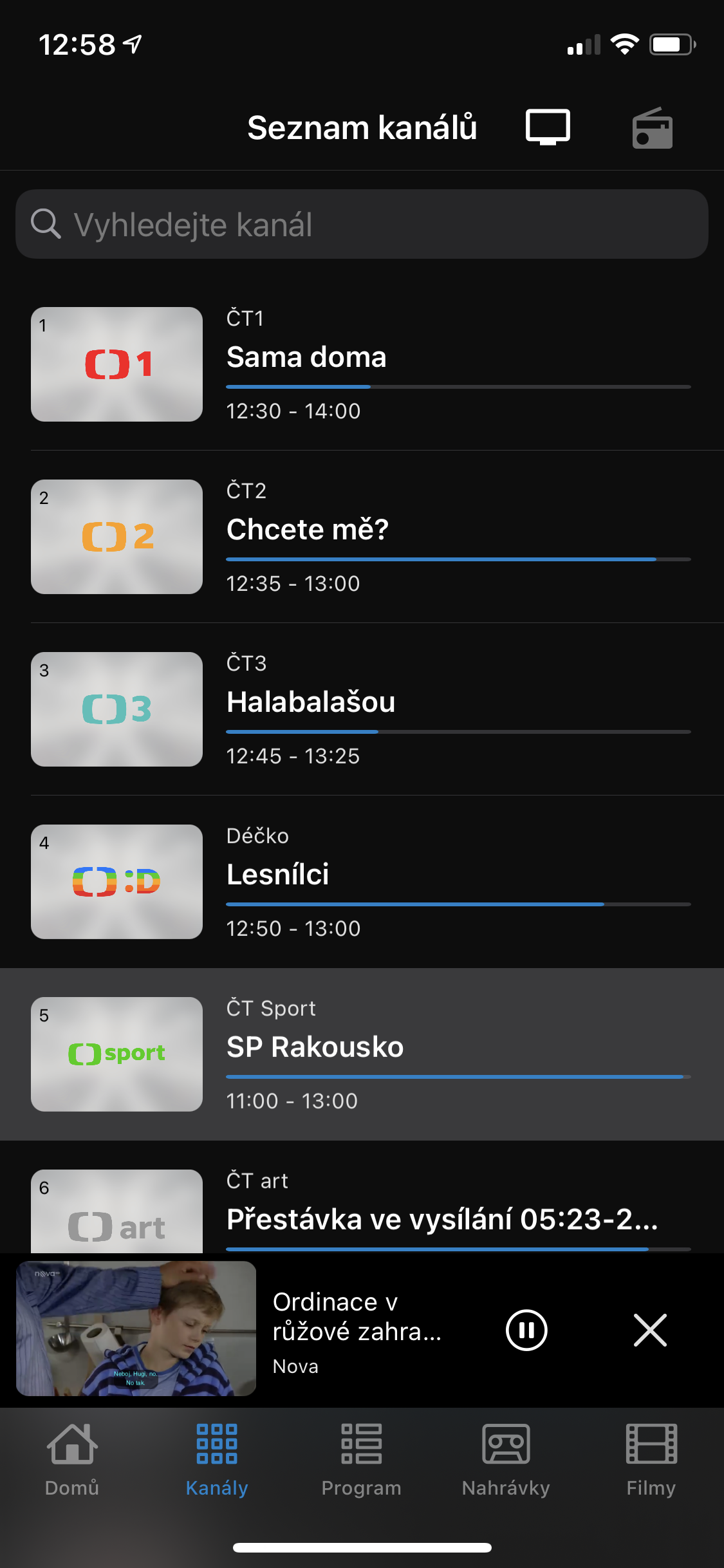Tap the Vyhledejte kanál search field

[x=362, y=224]
